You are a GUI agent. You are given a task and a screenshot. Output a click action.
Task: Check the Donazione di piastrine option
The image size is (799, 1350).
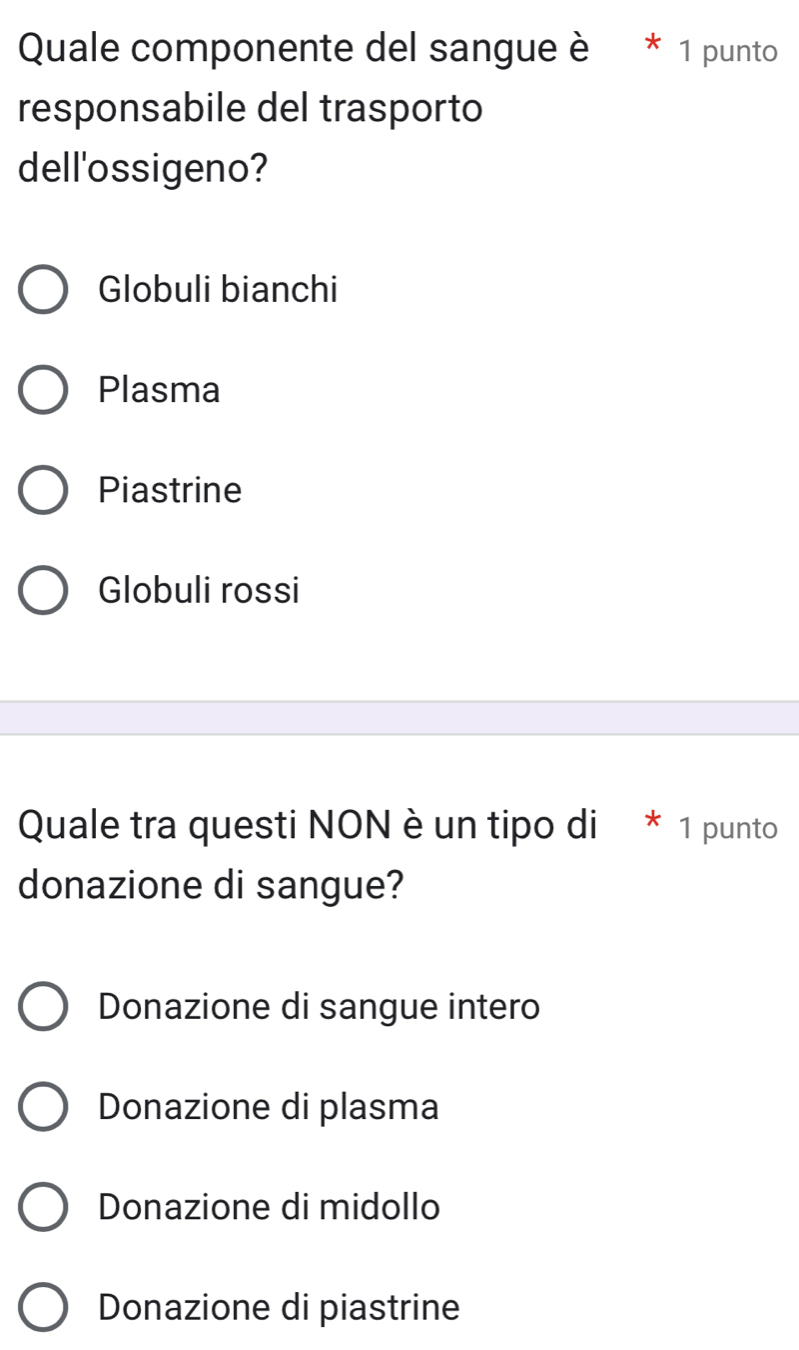(44, 1307)
